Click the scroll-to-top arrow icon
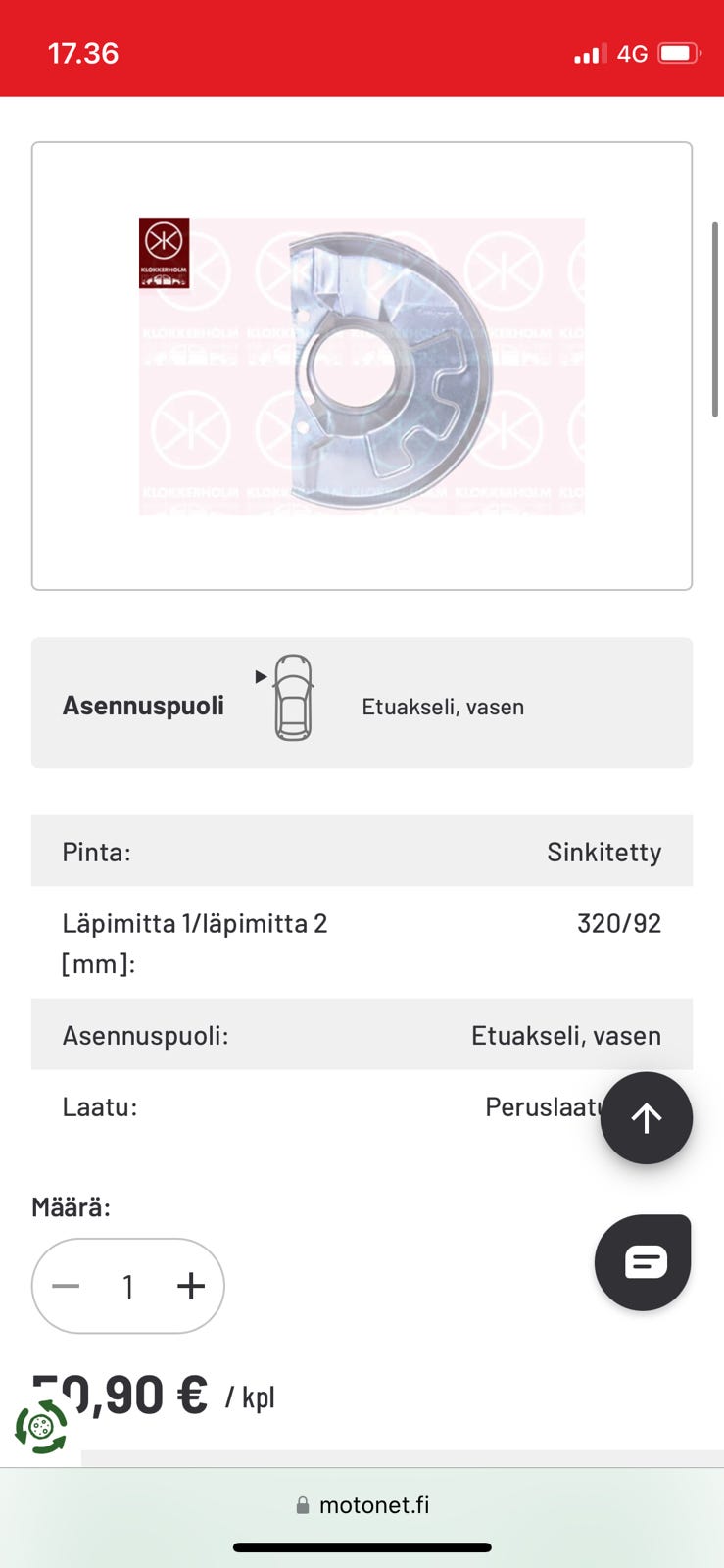This screenshot has width=724, height=1568. [646, 1117]
